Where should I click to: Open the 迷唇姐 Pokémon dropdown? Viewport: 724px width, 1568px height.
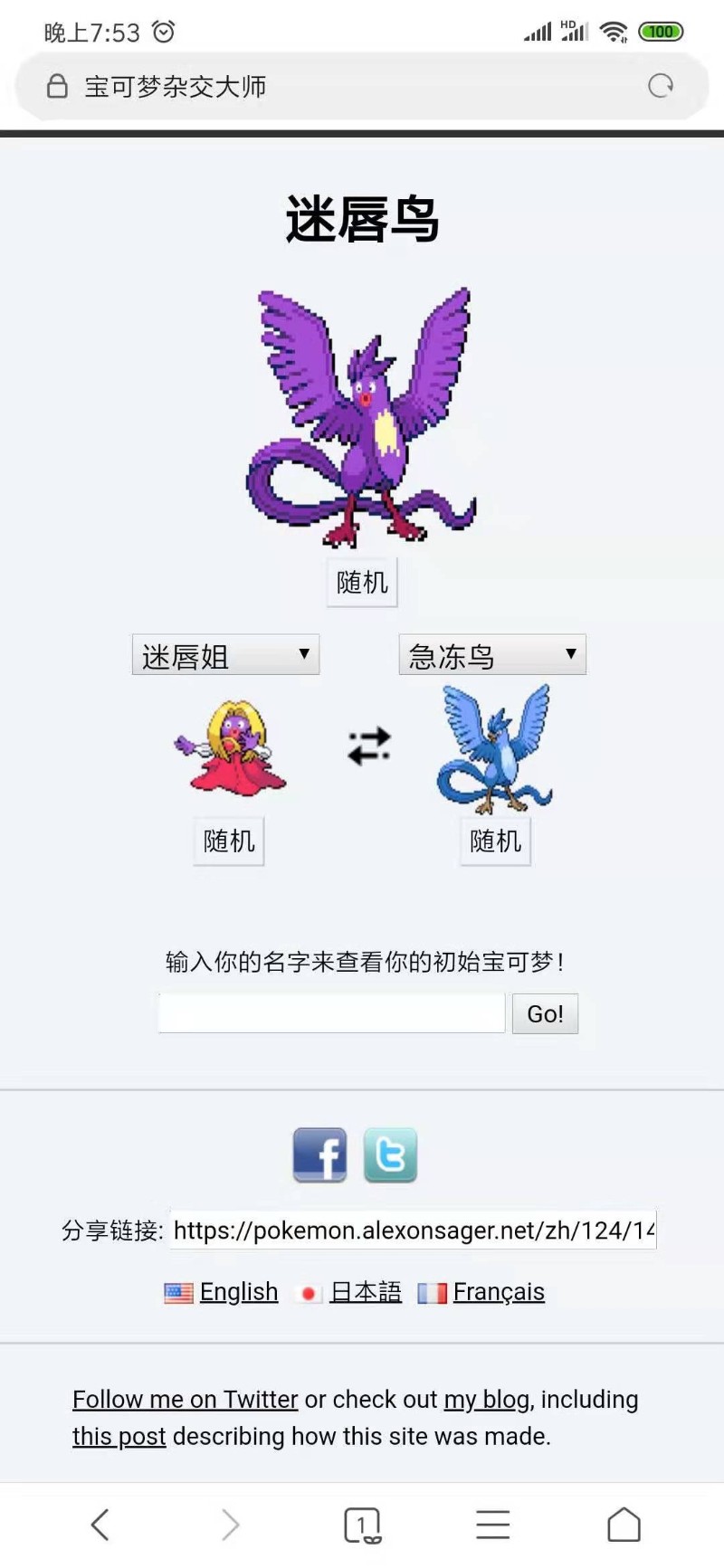click(x=226, y=655)
